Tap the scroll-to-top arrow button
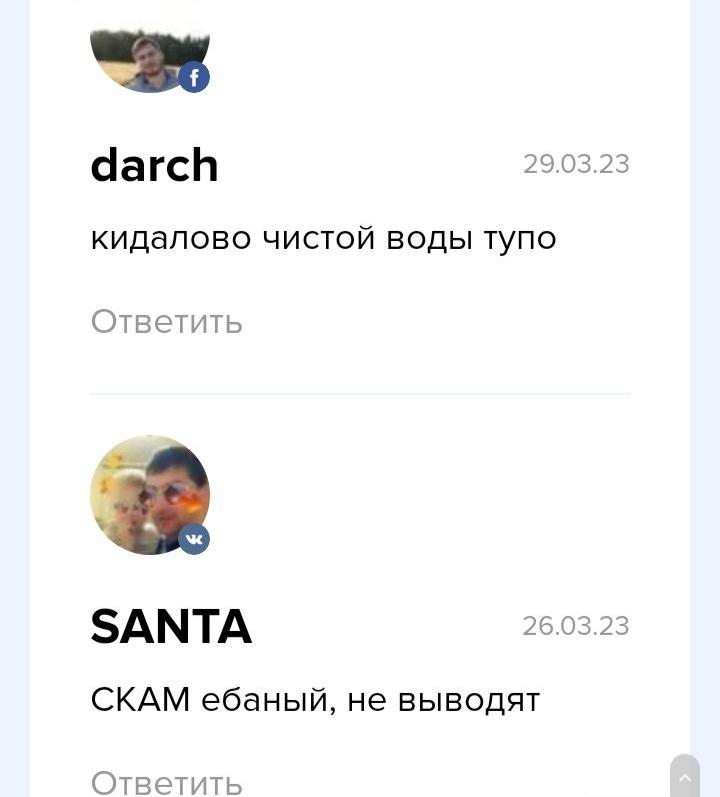The height and width of the screenshot is (797, 720). tap(685, 777)
